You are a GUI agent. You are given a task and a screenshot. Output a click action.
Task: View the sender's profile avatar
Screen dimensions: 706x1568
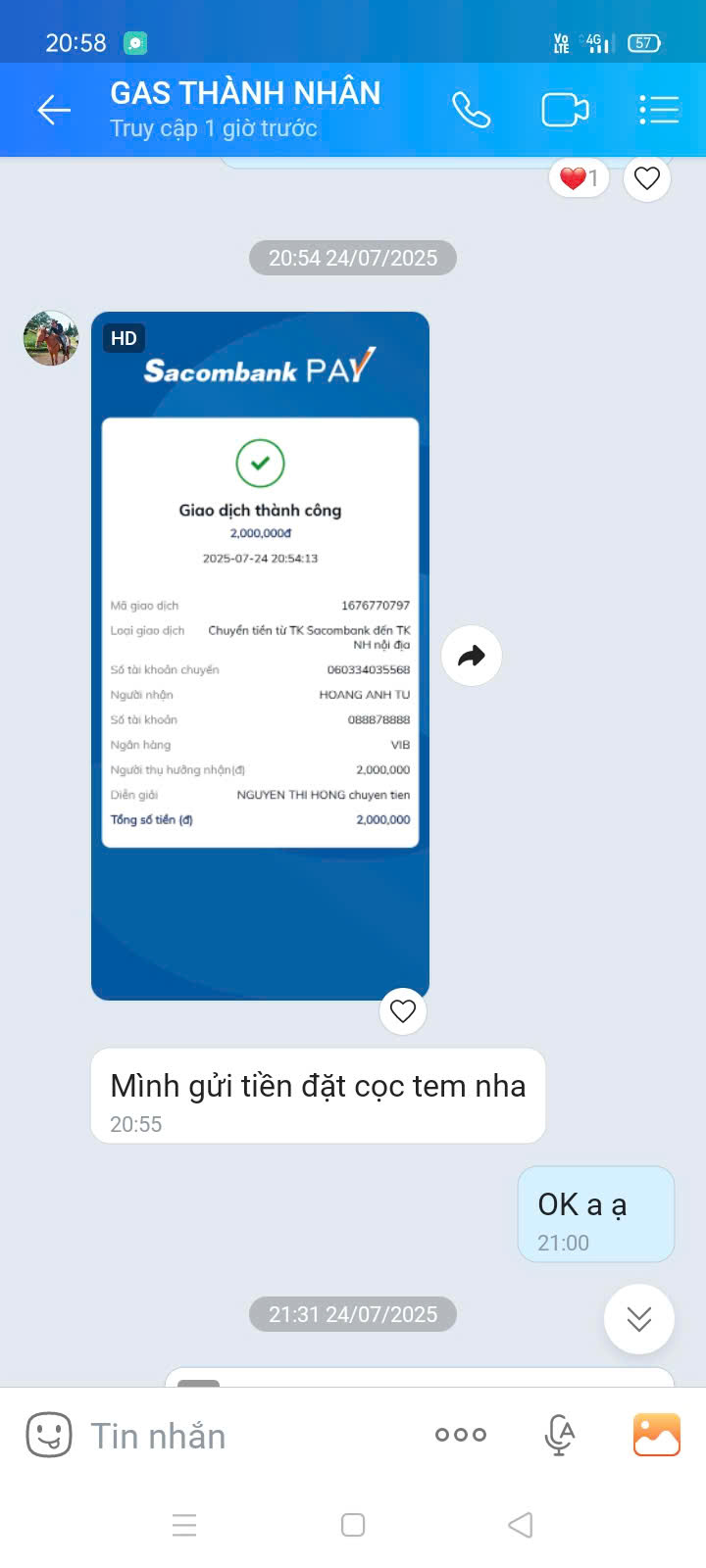(51, 339)
